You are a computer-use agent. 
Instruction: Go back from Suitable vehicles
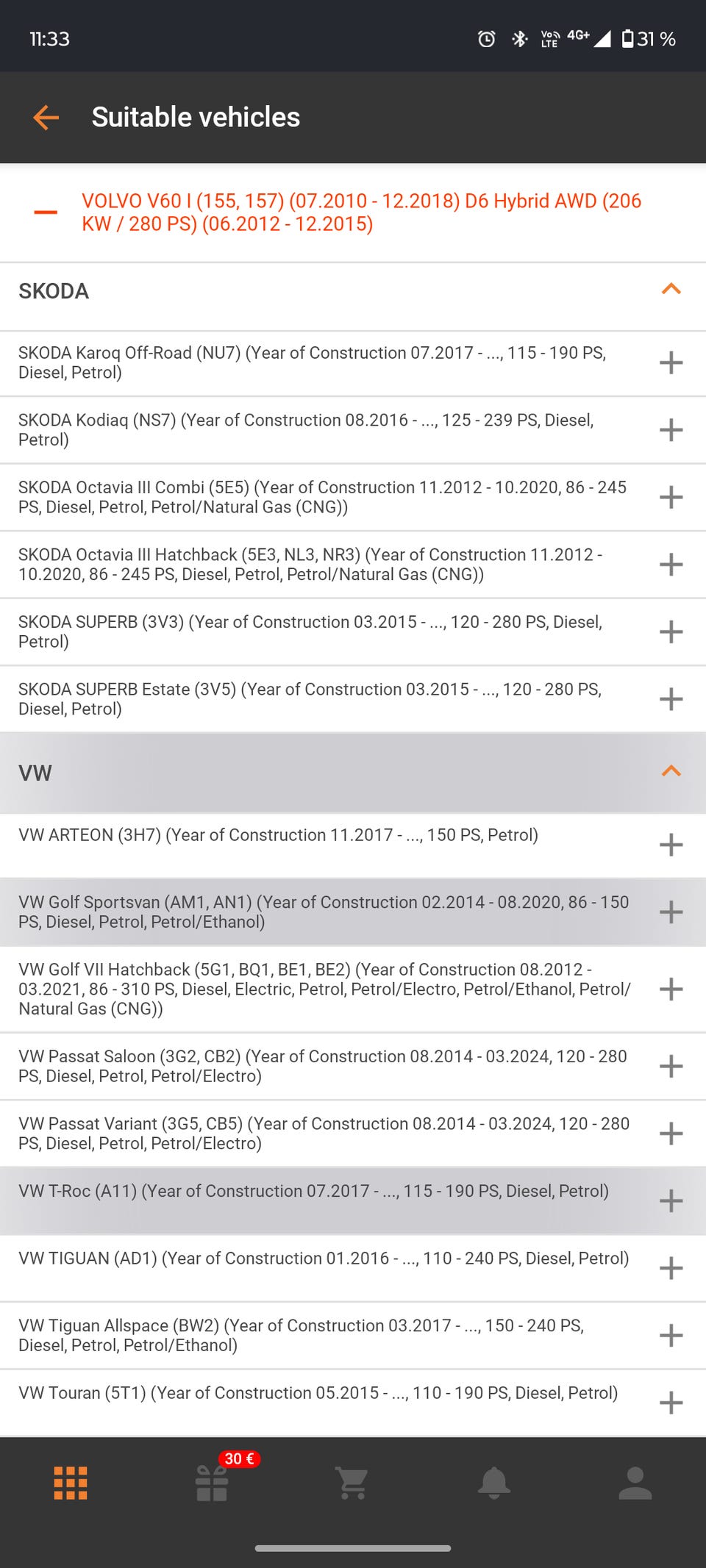[46, 118]
